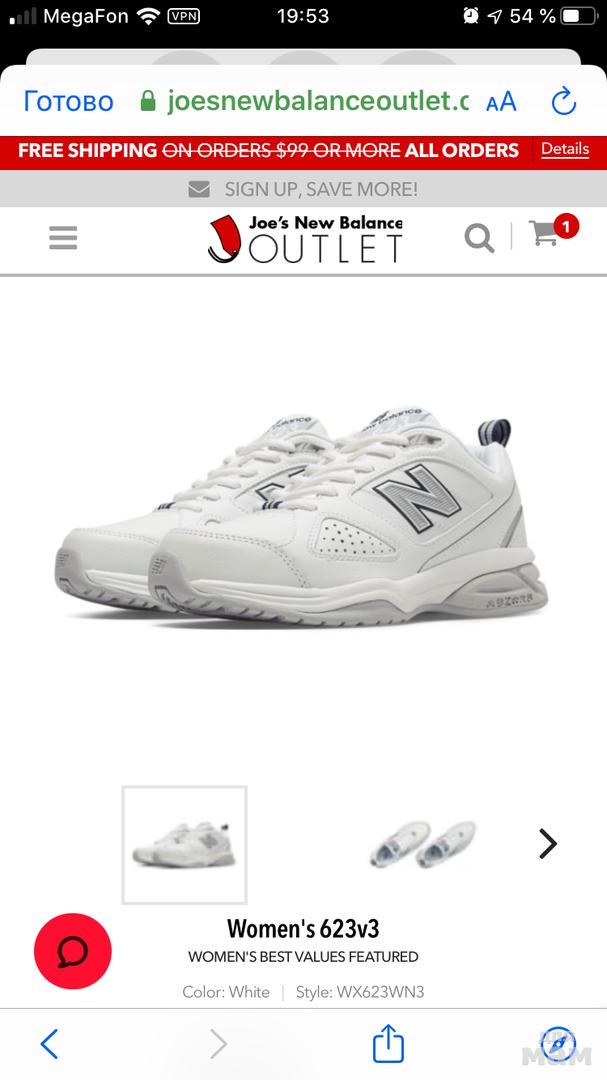607x1080 pixels.
Task: View shopping cart with 1 item
Action: (x=549, y=233)
